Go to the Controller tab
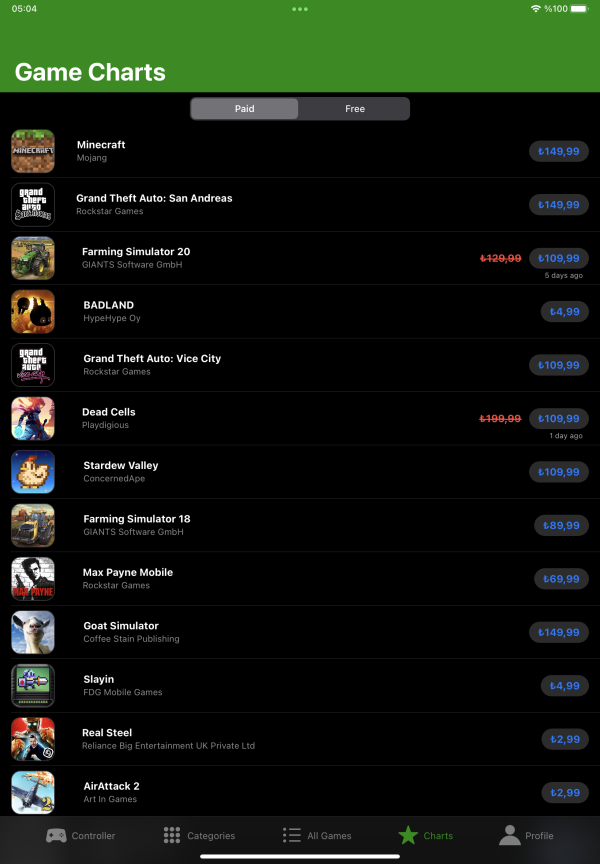Screen dimensions: 600x864 pyautogui.click(x=81, y=835)
